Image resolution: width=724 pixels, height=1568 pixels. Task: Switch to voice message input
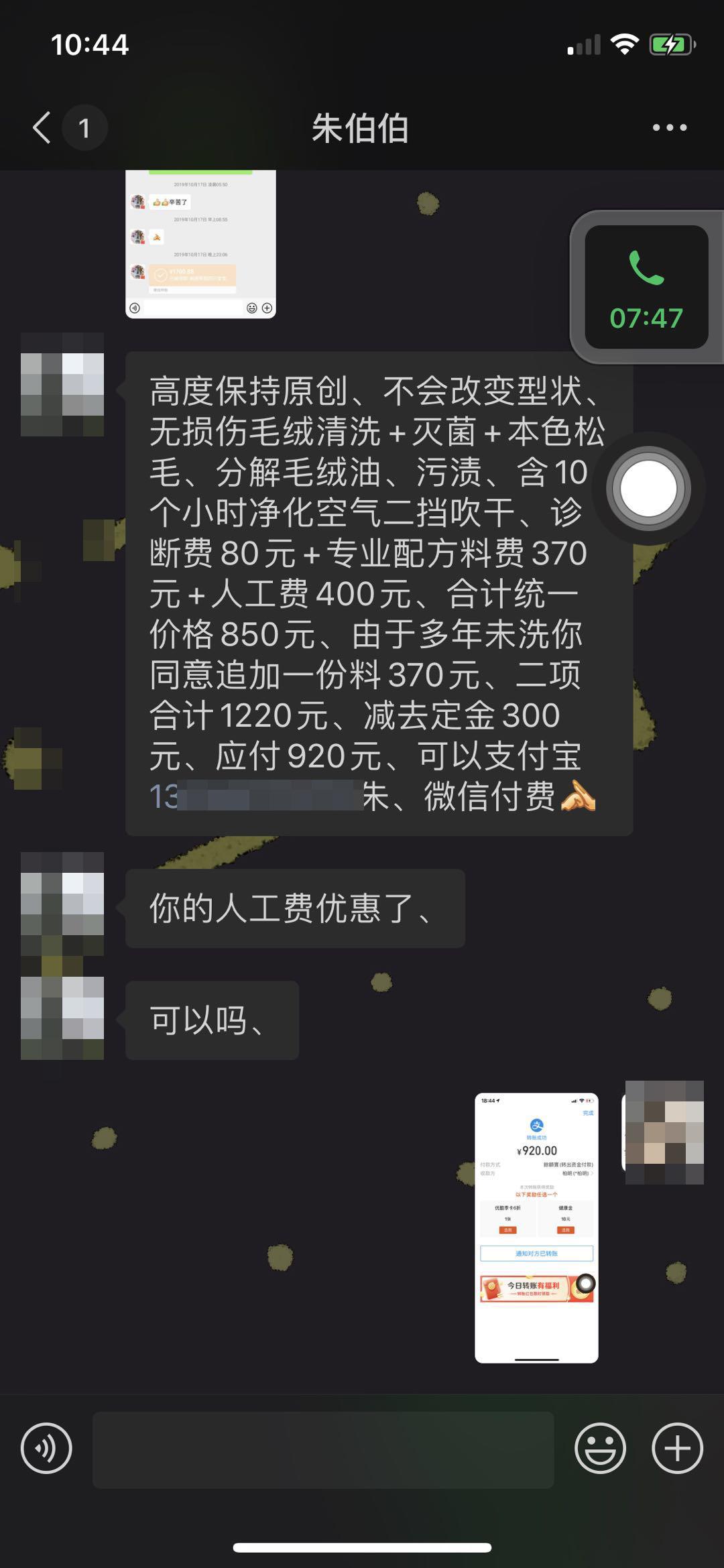pyautogui.click(x=46, y=1448)
